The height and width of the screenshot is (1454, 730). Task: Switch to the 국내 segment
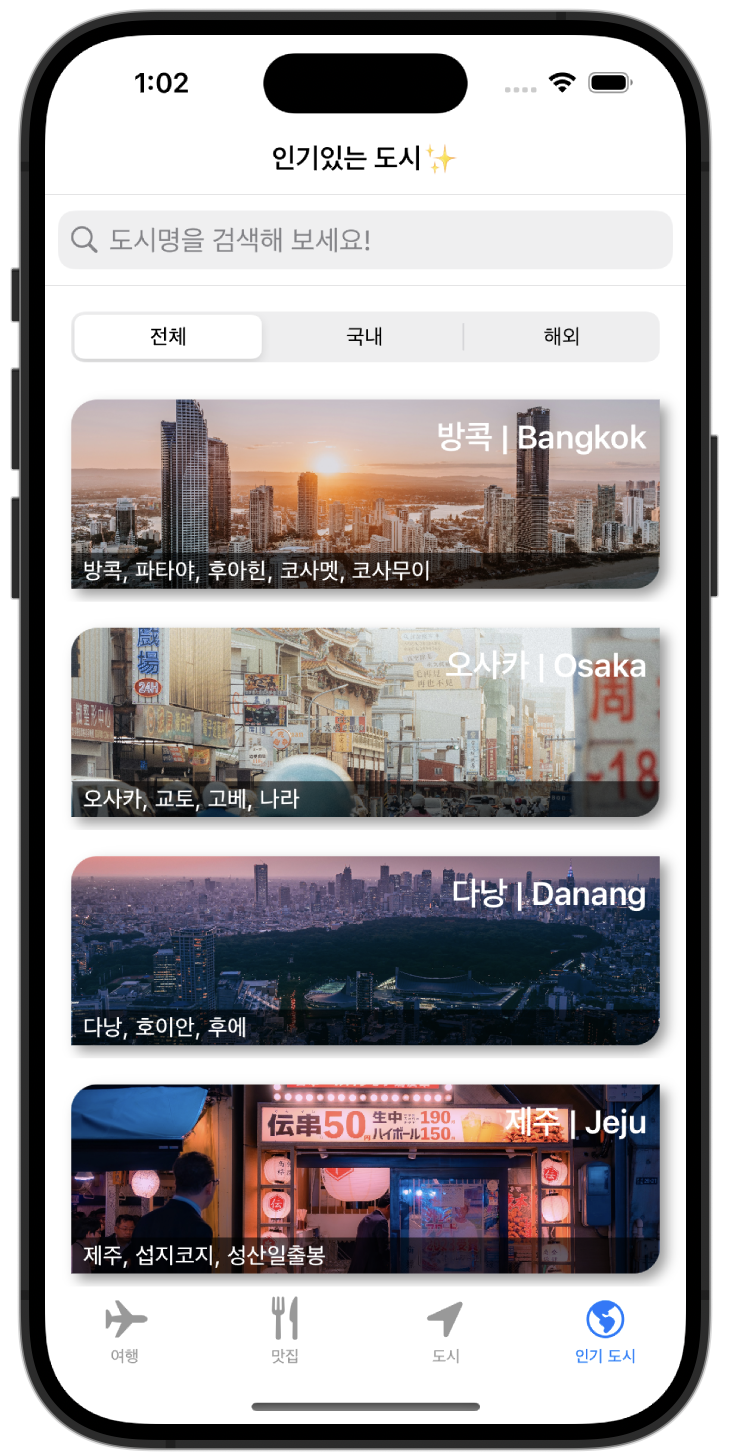pos(364,337)
